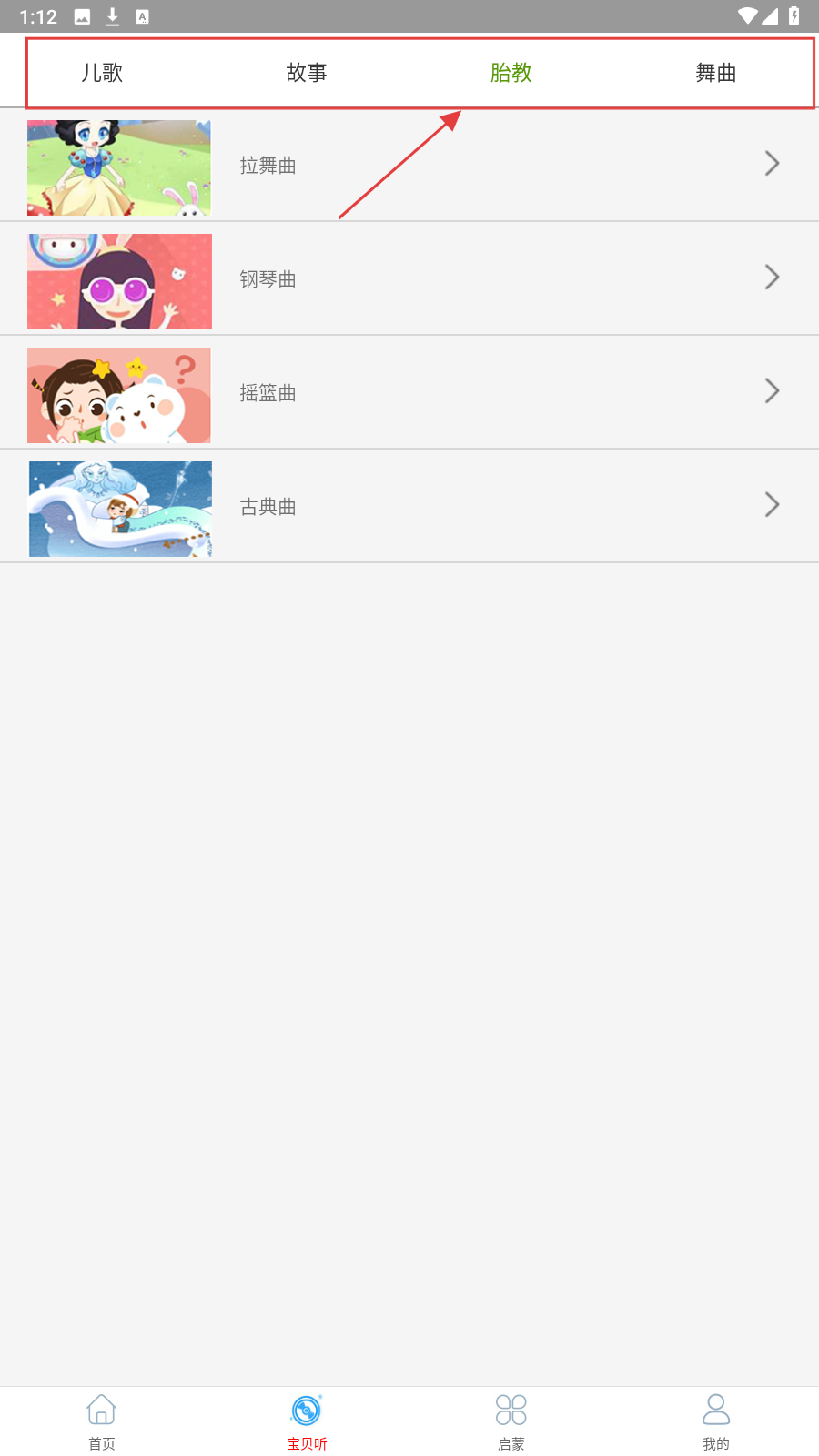Go to the 首页 home tab
The image size is (819, 1456).
coord(102,1421)
